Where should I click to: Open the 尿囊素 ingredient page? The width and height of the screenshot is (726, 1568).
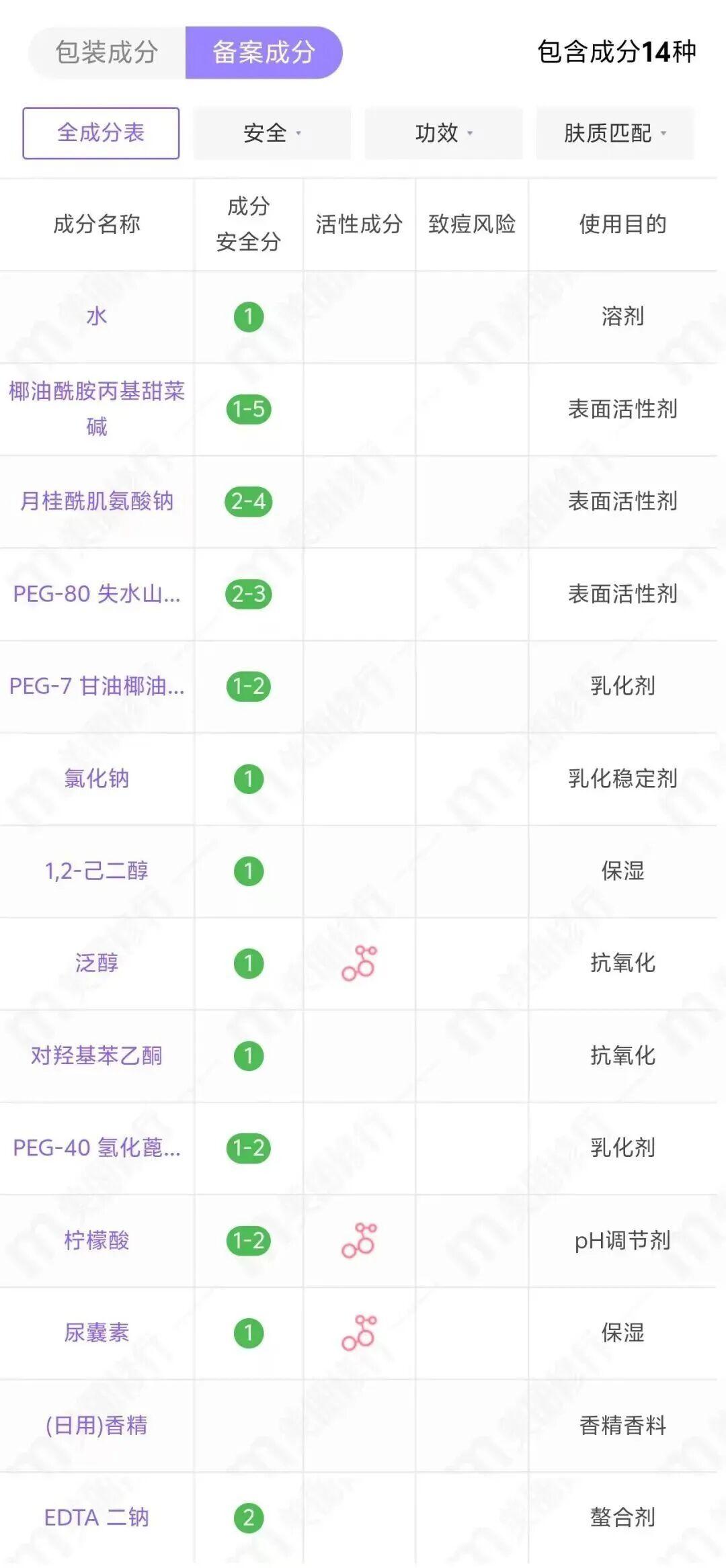(x=97, y=1333)
